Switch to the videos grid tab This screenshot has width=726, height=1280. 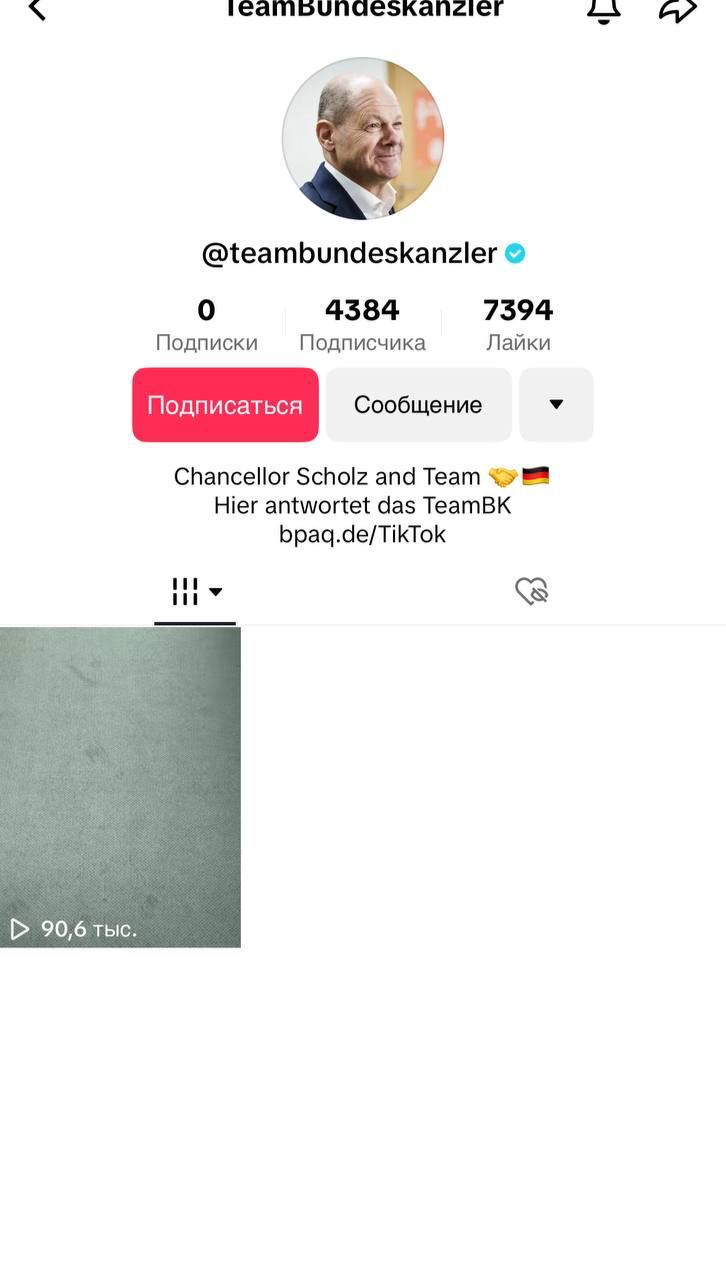click(x=196, y=592)
